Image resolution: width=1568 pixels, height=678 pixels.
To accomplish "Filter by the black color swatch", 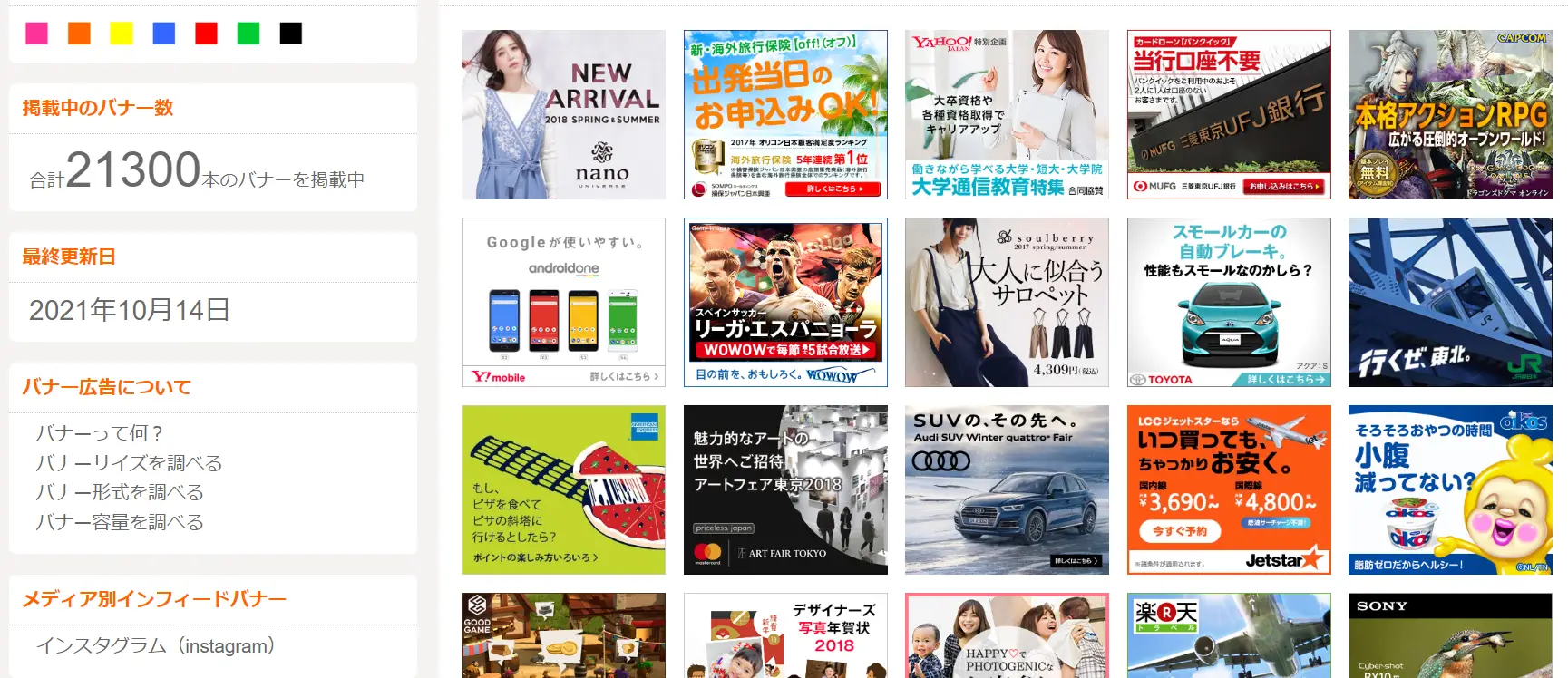I will (x=291, y=34).
